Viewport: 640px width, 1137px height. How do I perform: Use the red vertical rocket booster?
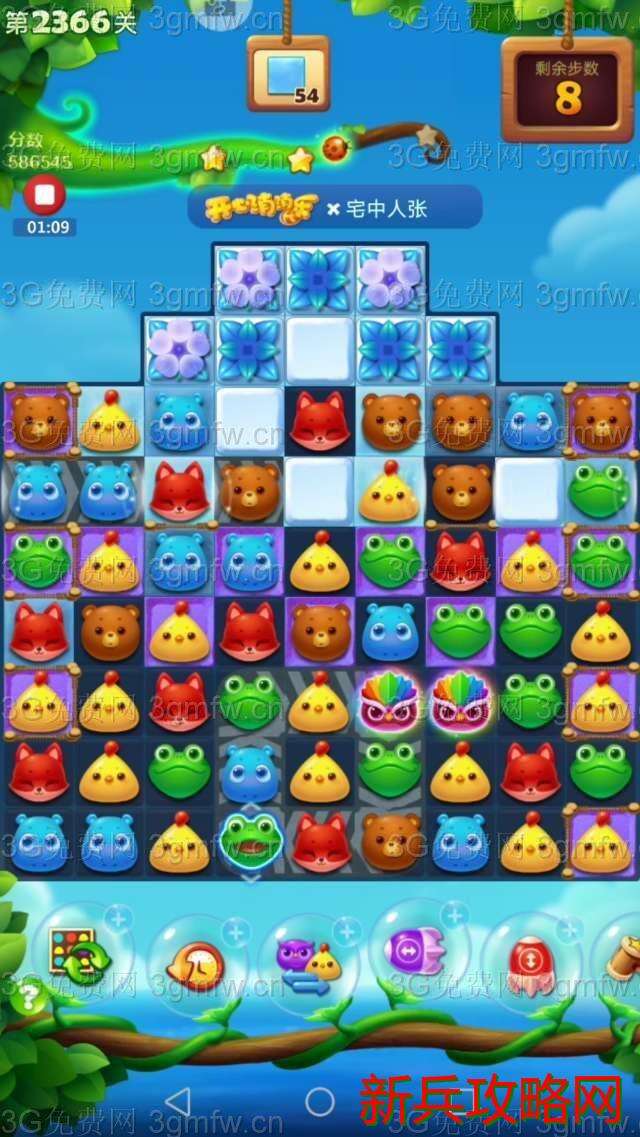point(531,959)
